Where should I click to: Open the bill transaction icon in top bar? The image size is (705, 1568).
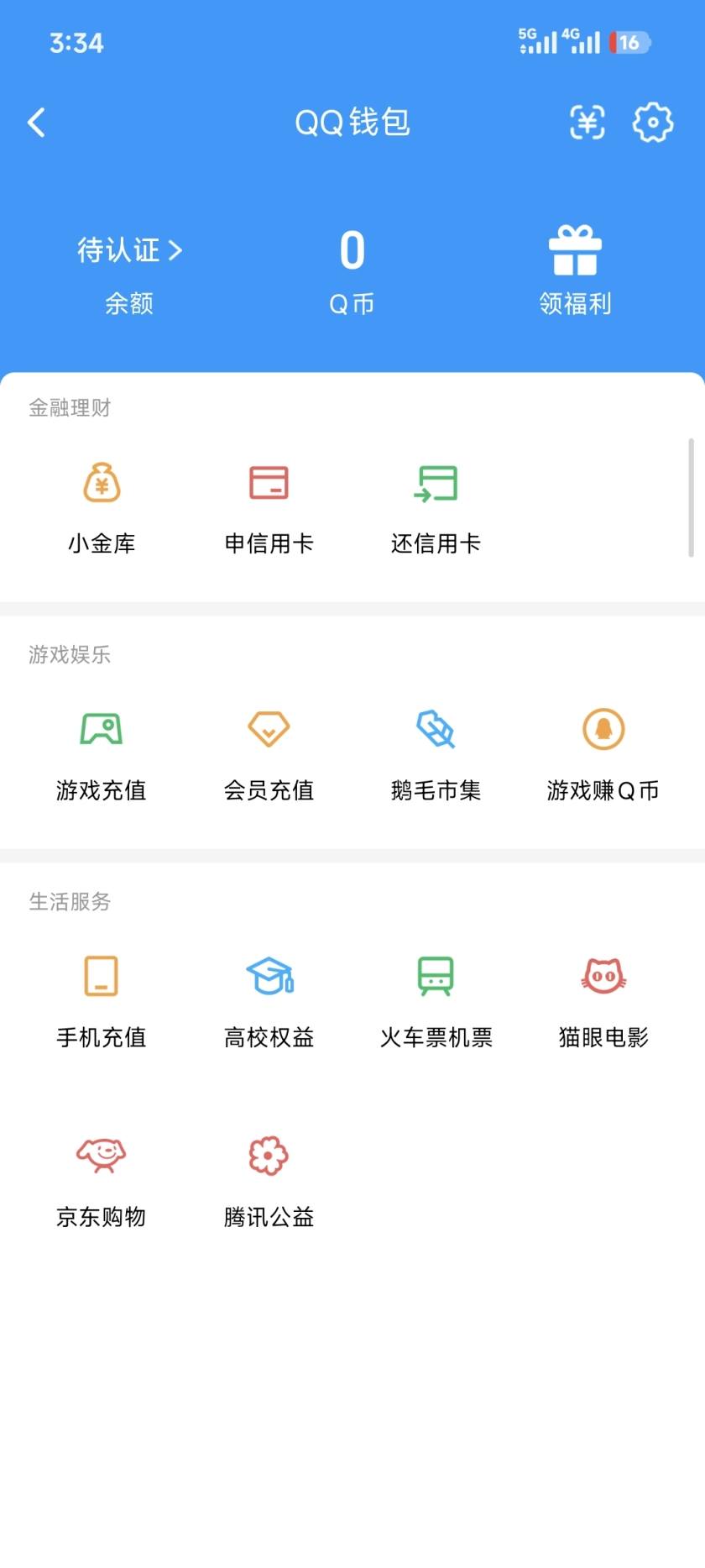(587, 122)
